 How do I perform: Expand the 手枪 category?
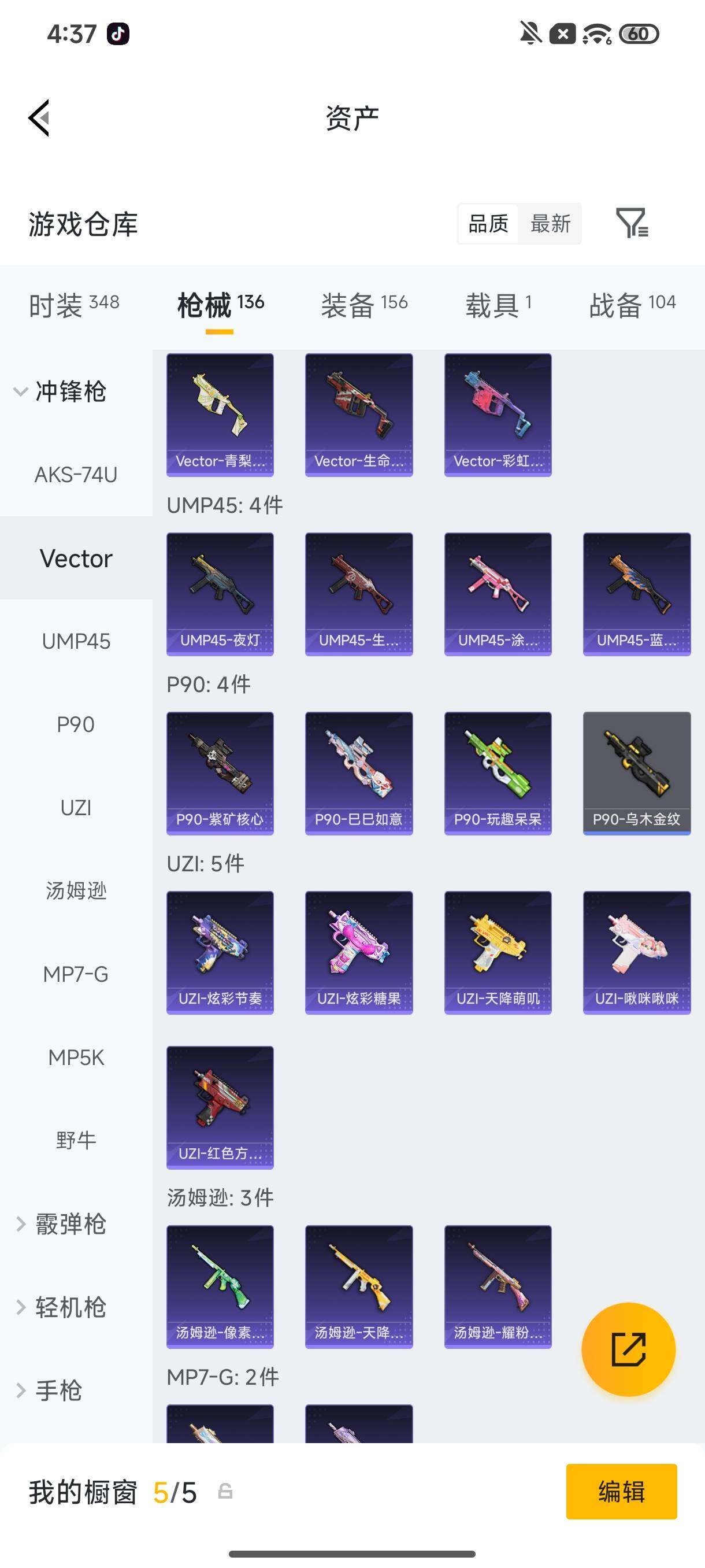click(x=49, y=1391)
